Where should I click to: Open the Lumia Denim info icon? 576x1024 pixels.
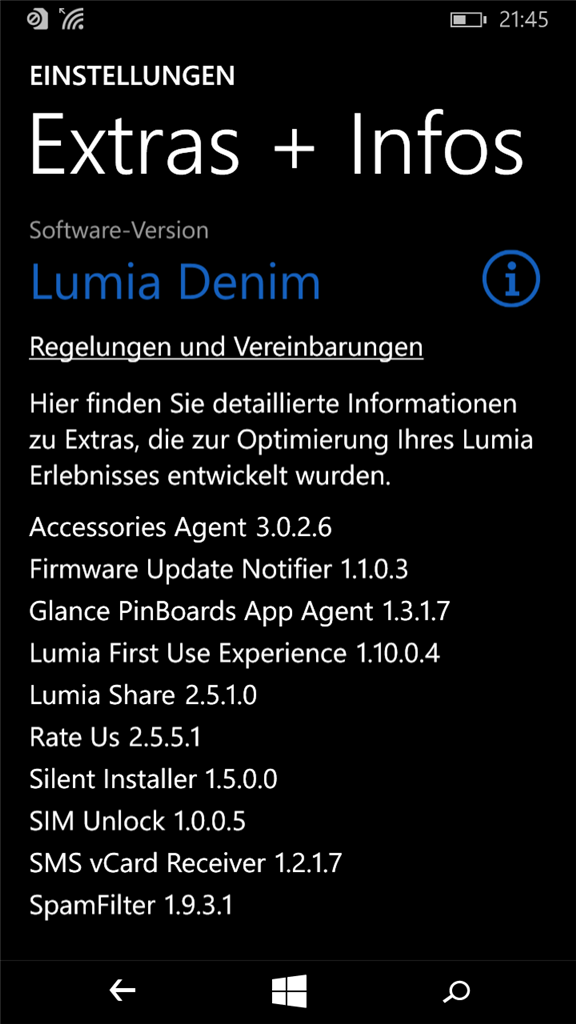point(511,280)
